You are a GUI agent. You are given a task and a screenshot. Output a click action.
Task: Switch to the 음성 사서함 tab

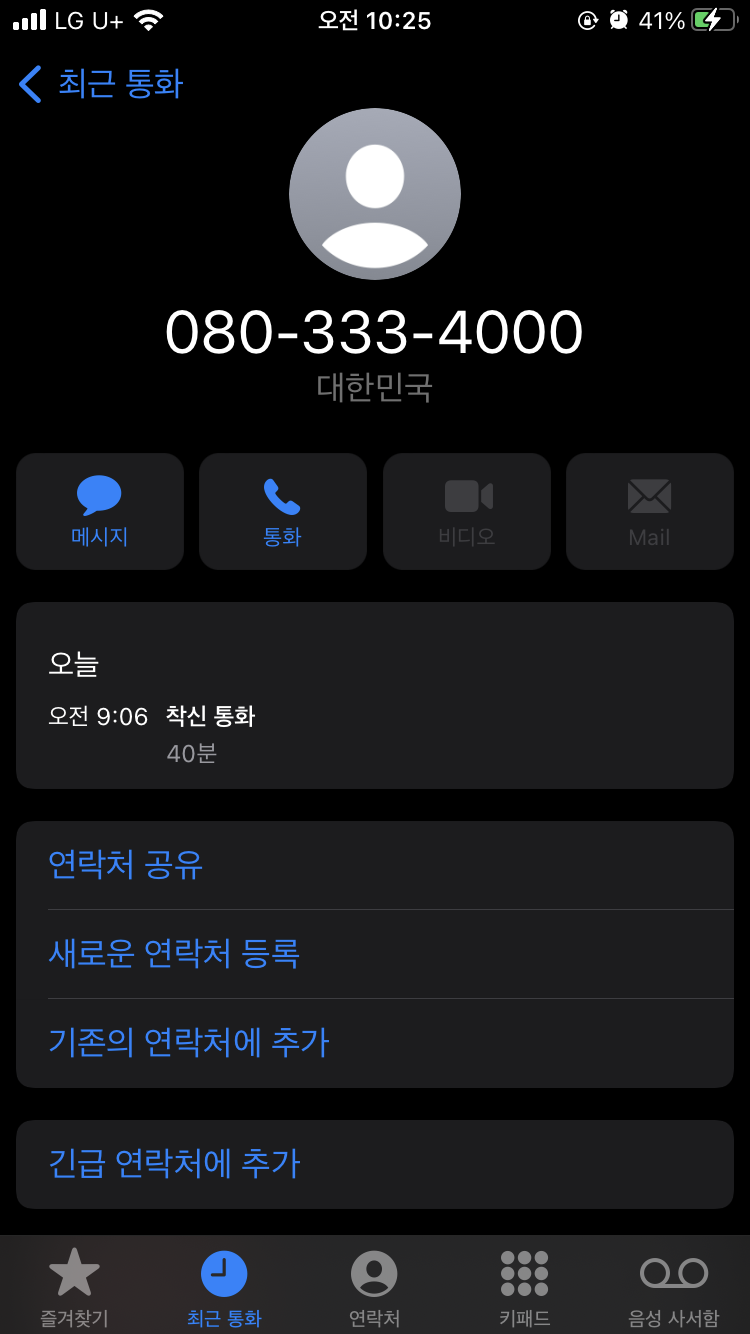coord(673,1287)
